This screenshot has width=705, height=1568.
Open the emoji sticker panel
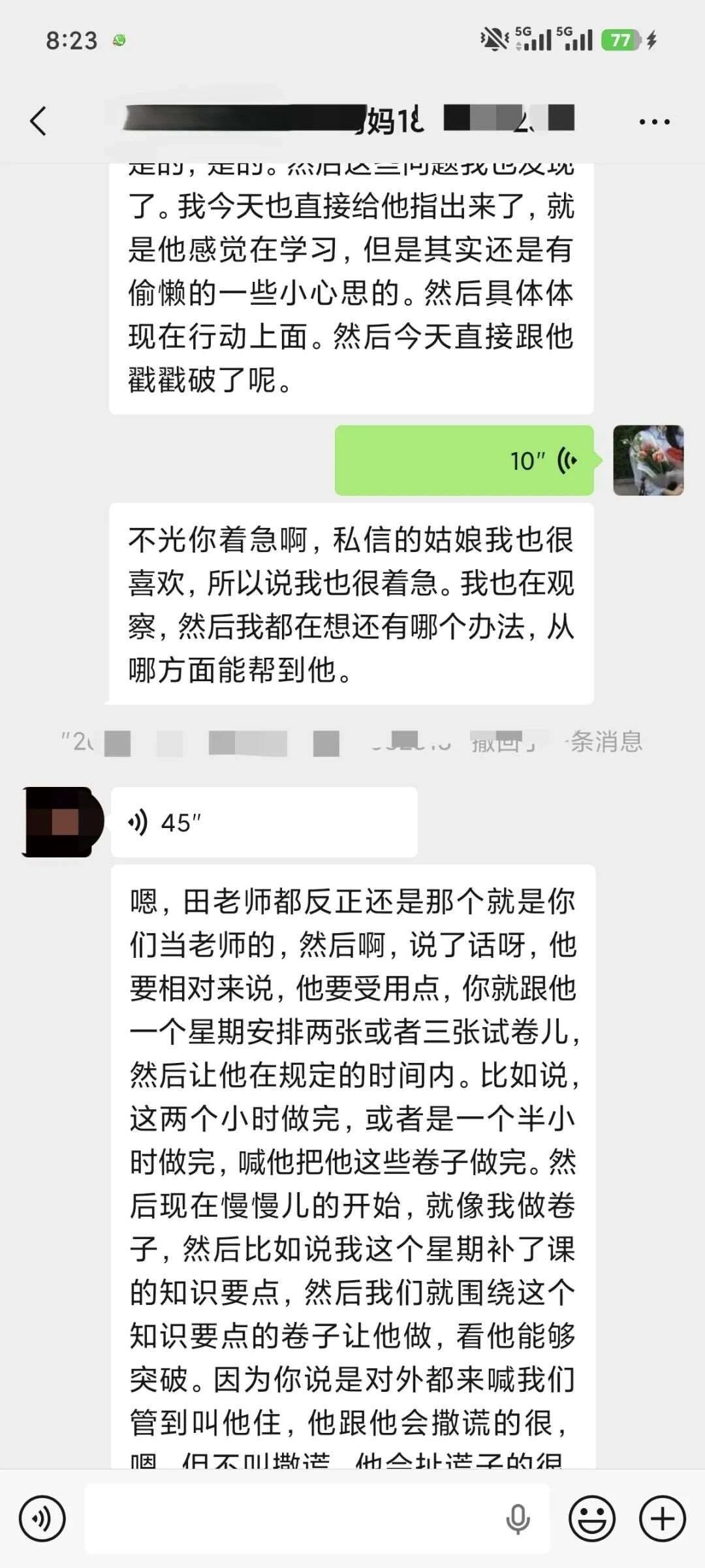(x=592, y=1519)
